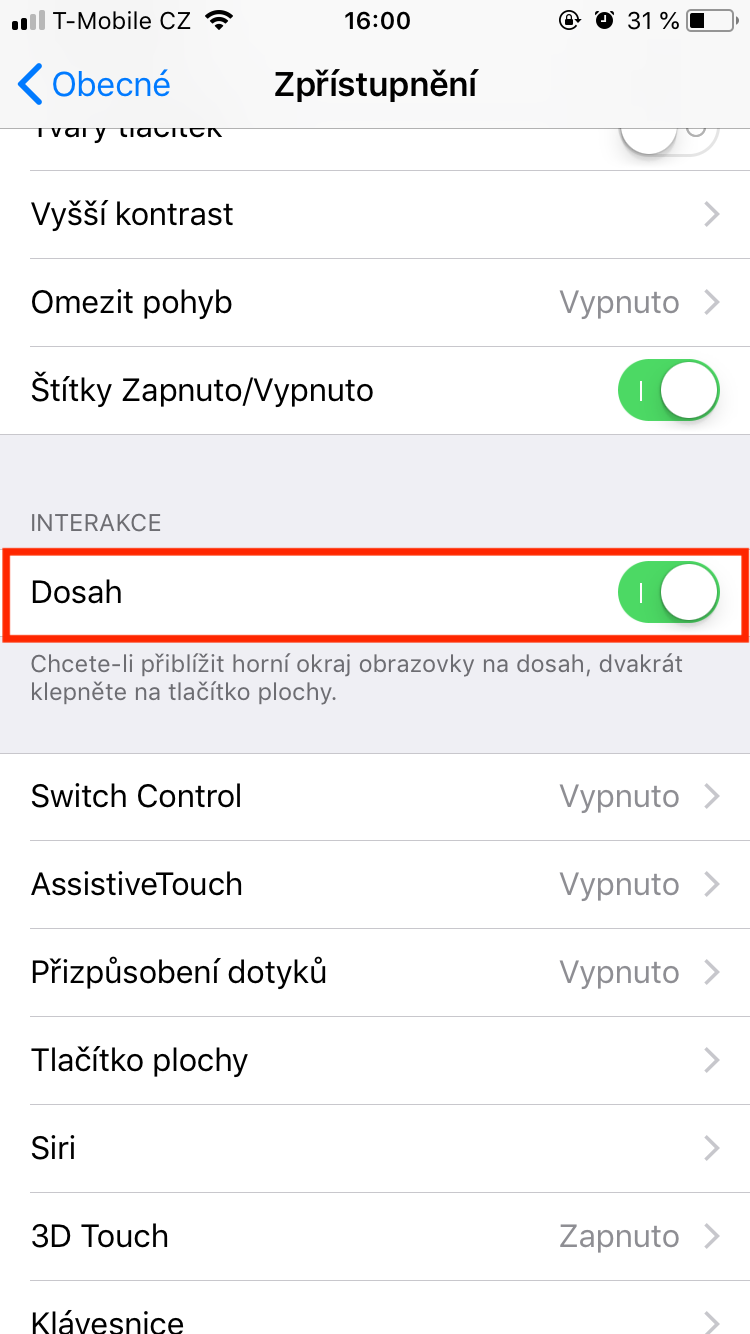Screen dimensions: 750x1334
Task: Open Siri accessibility settings
Action: [x=375, y=1148]
